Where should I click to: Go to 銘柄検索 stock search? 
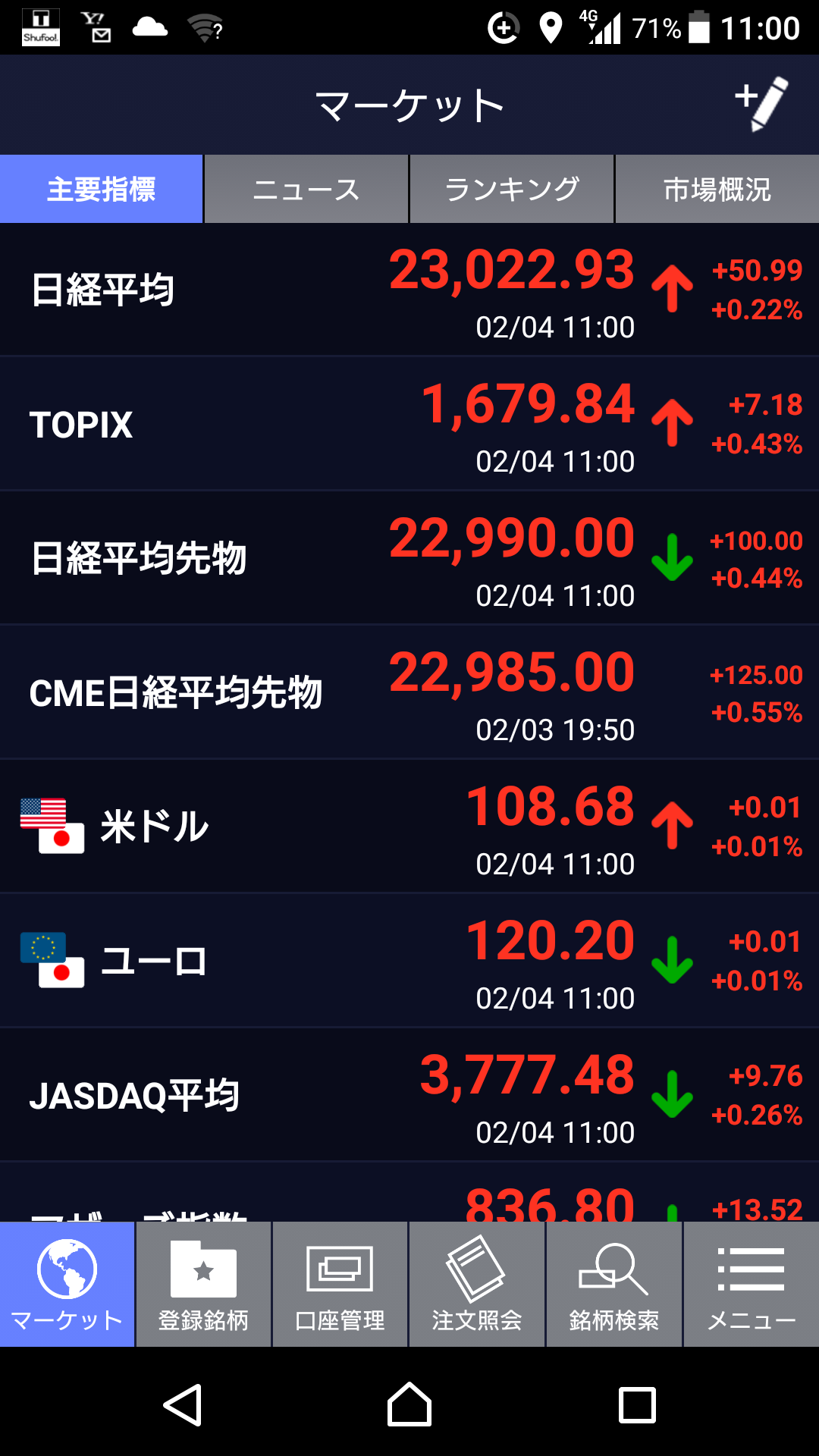coord(614,1285)
